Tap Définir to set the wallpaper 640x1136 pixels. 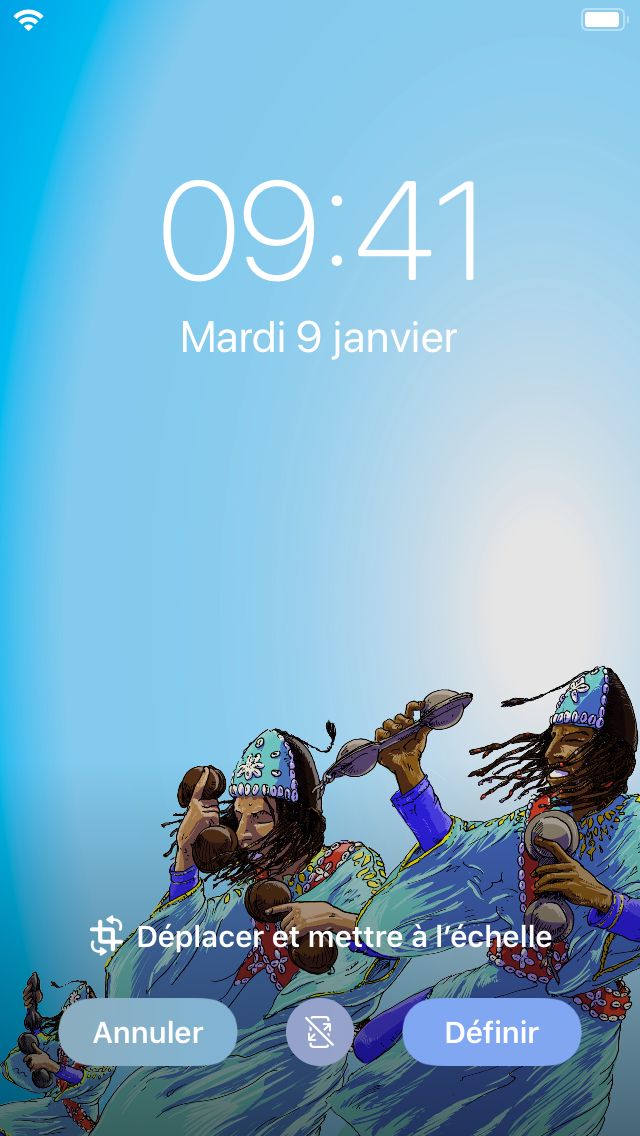[x=491, y=1032]
